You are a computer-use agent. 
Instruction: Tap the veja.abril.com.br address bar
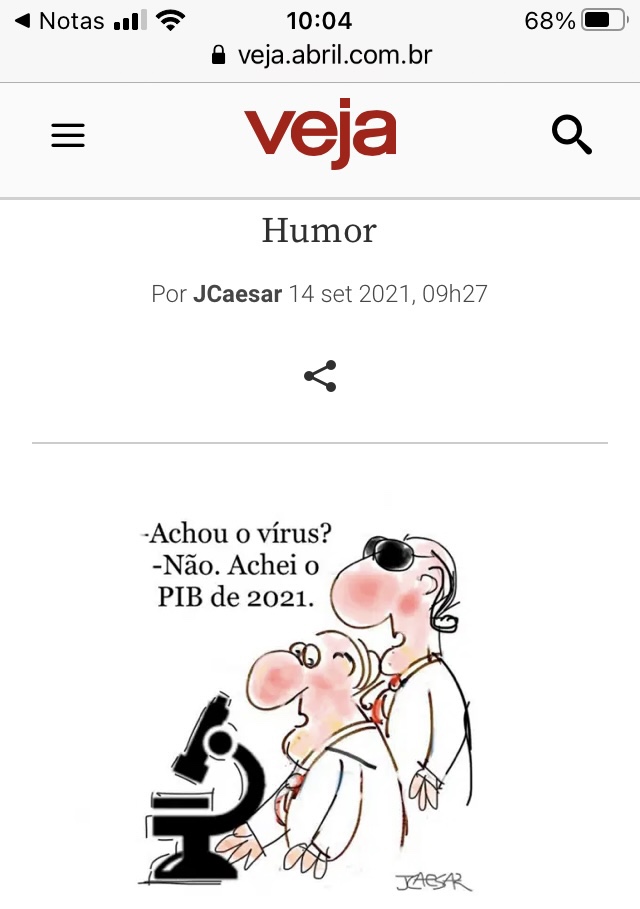pyautogui.click(x=322, y=55)
